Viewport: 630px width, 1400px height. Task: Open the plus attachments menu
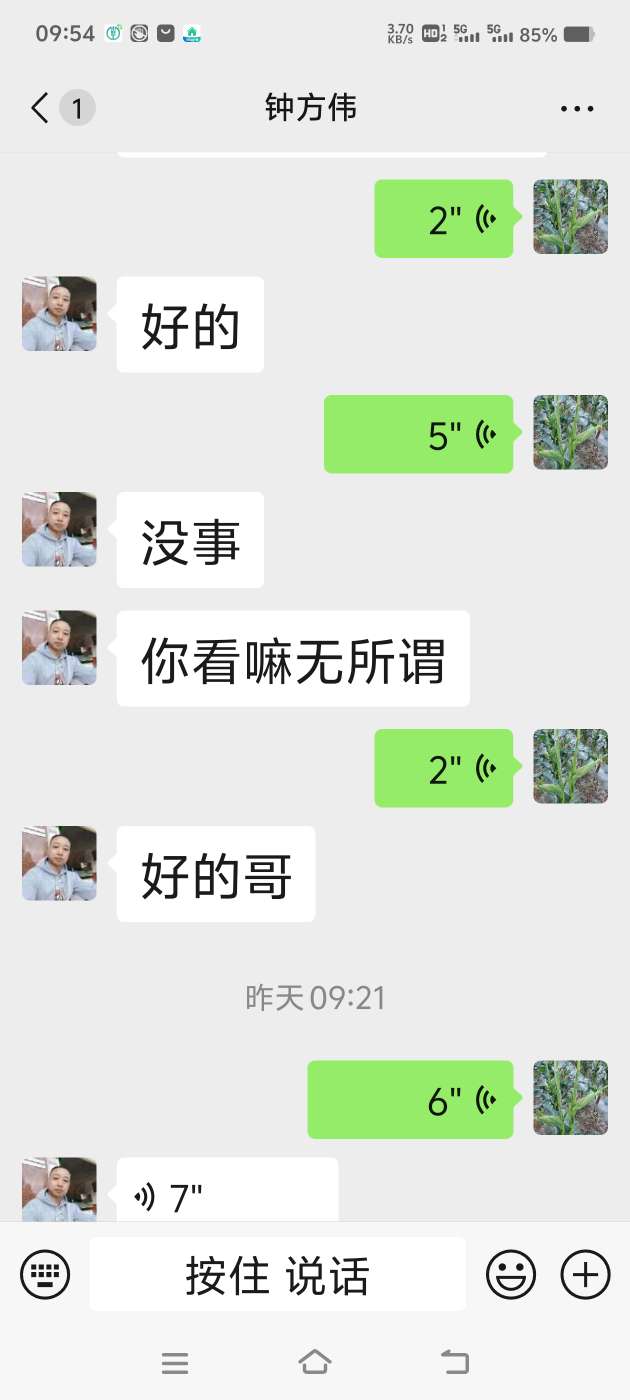point(585,1275)
